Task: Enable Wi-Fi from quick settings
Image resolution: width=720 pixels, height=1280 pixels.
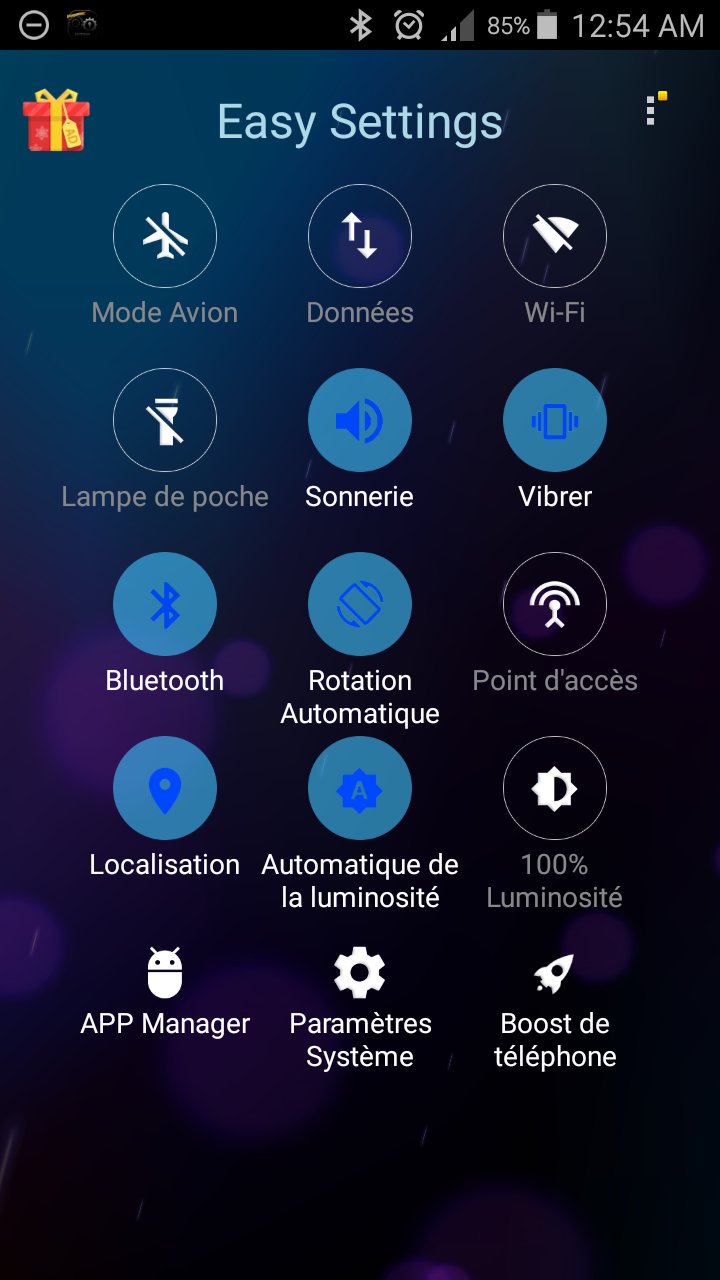Action: click(x=555, y=236)
